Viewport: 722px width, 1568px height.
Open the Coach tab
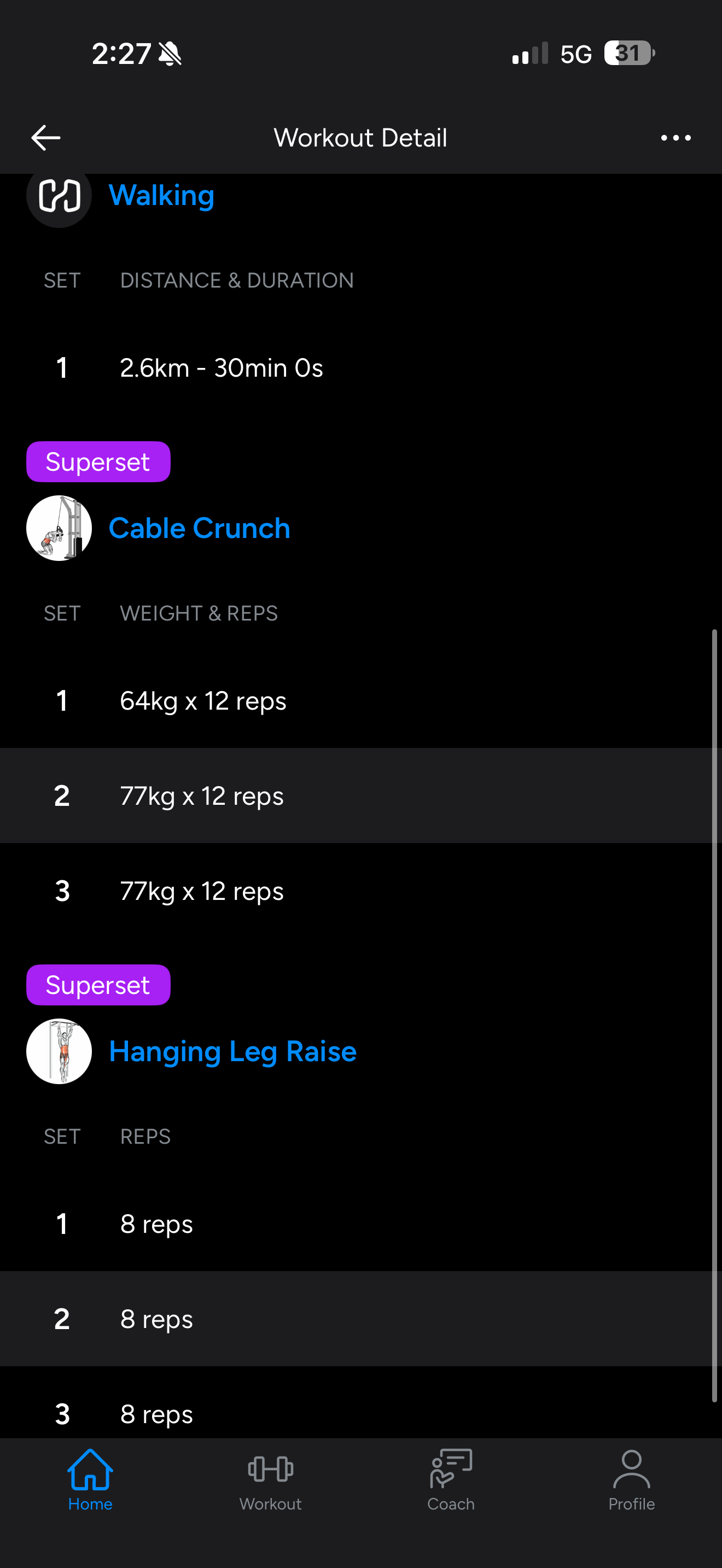[451, 1480]
